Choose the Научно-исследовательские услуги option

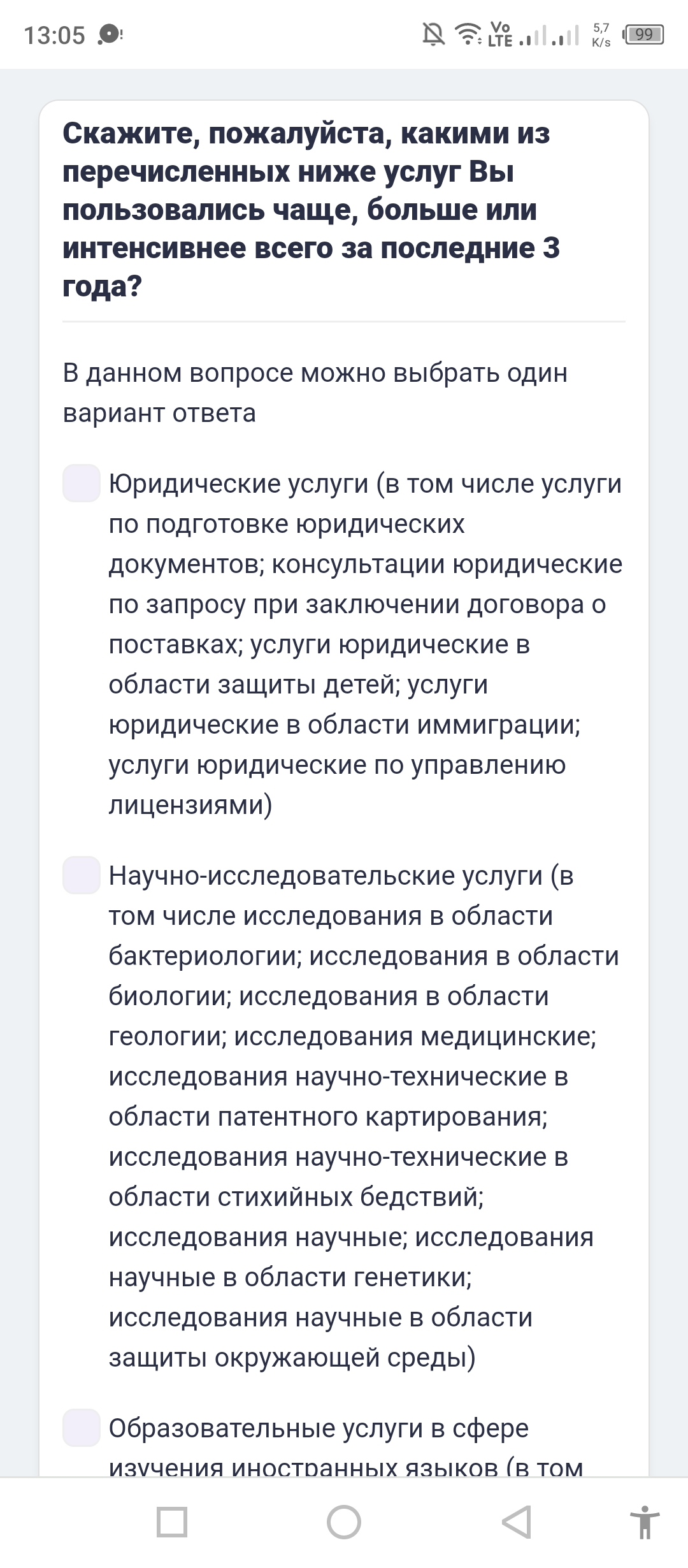coord(82,875)
